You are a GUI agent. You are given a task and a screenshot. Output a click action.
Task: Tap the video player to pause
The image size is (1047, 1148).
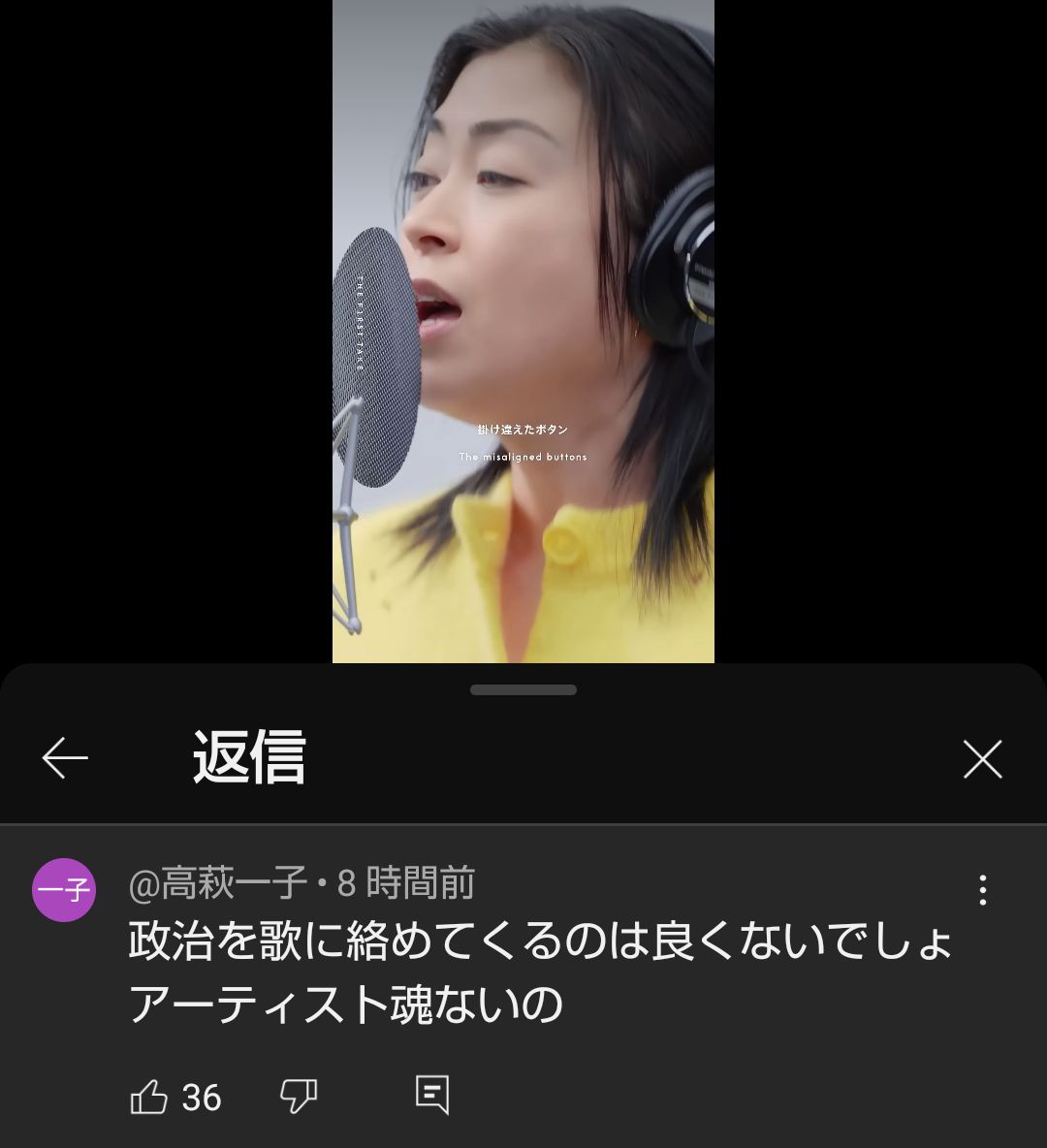tap(523, 332)
